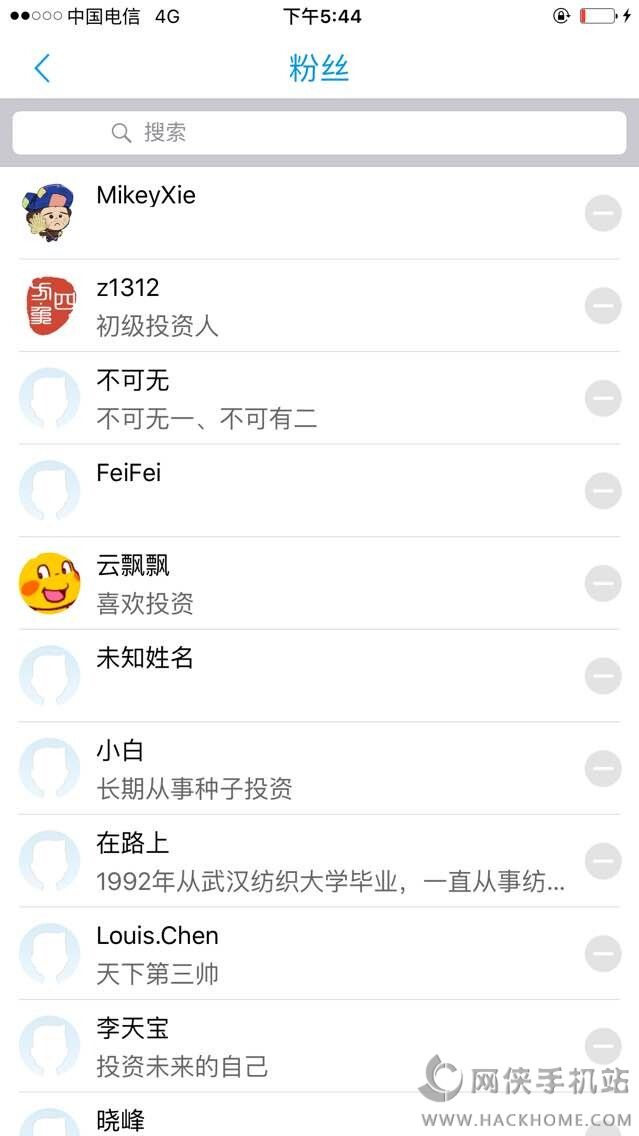Open z1312's fan row

click(300, 306)
